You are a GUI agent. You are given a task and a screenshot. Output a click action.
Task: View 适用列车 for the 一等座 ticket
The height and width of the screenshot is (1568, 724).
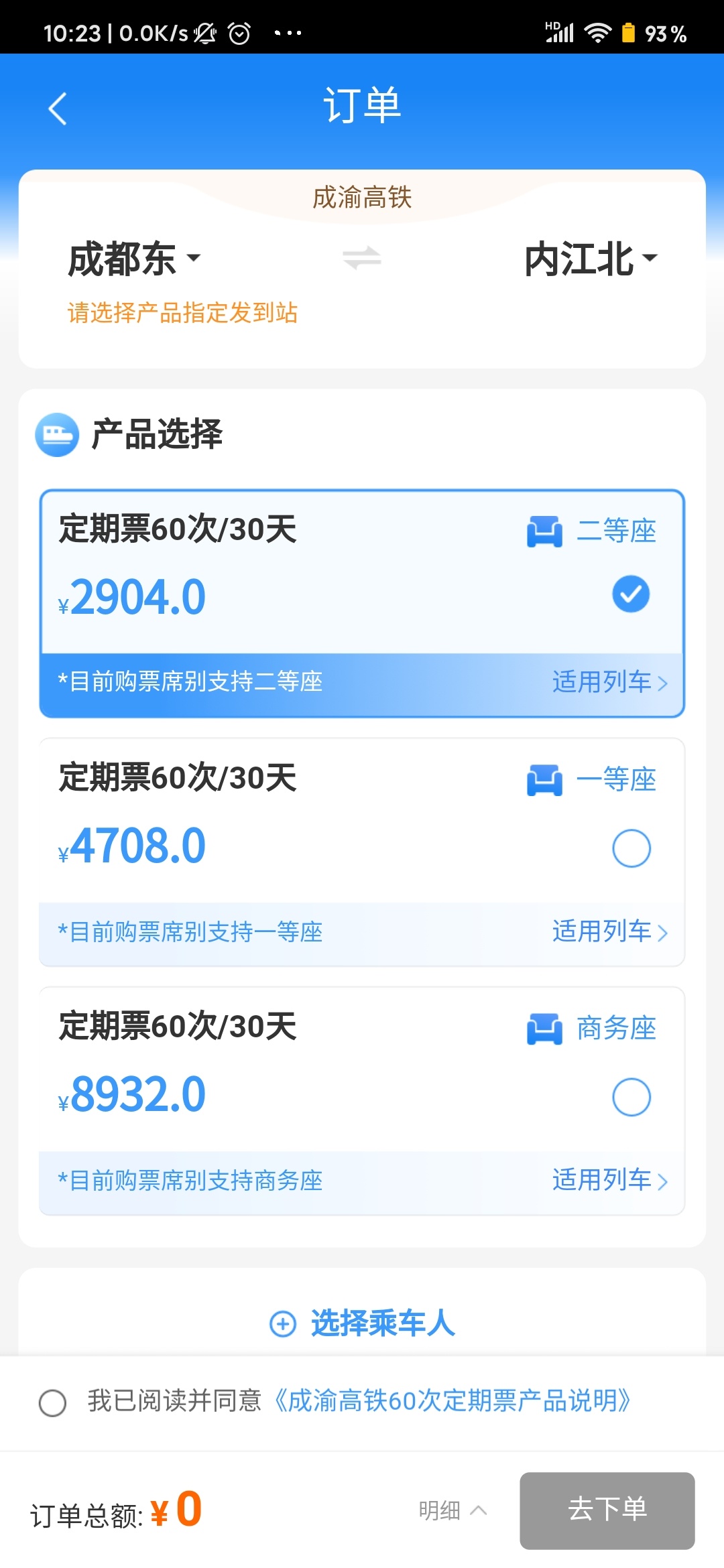point(609,931)
